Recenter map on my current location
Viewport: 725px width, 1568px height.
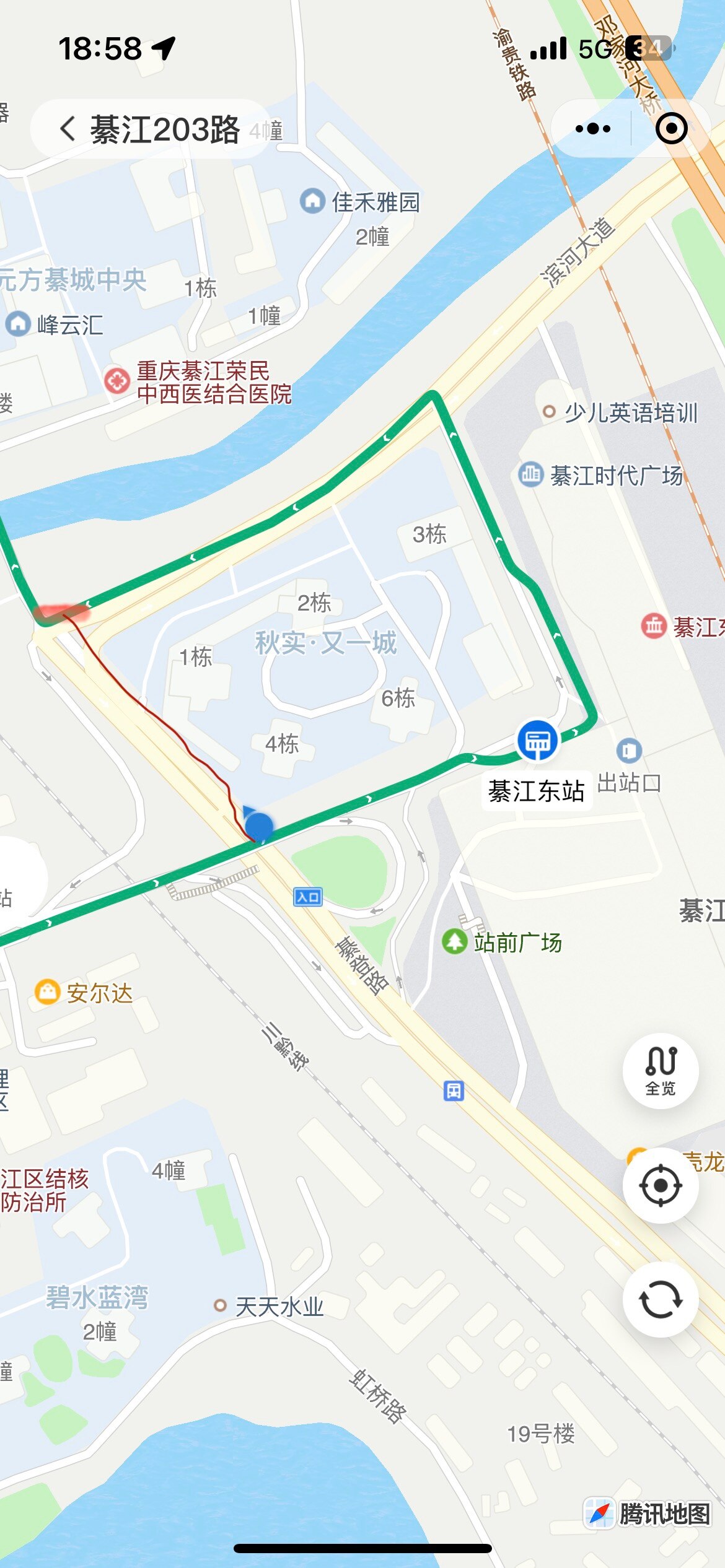pyautogui.click(x=660, y=1185)
